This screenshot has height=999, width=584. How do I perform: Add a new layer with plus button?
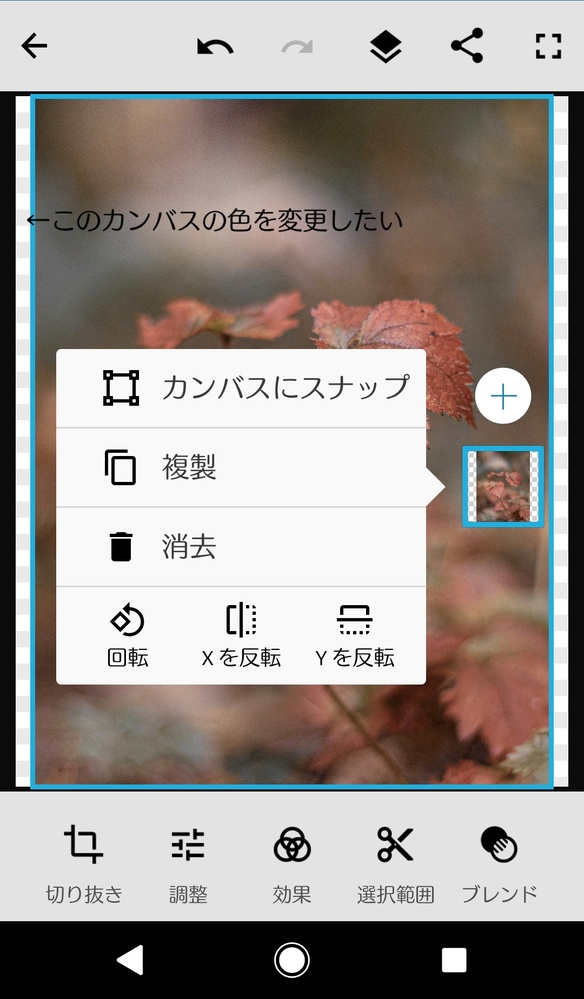(503, 397)
